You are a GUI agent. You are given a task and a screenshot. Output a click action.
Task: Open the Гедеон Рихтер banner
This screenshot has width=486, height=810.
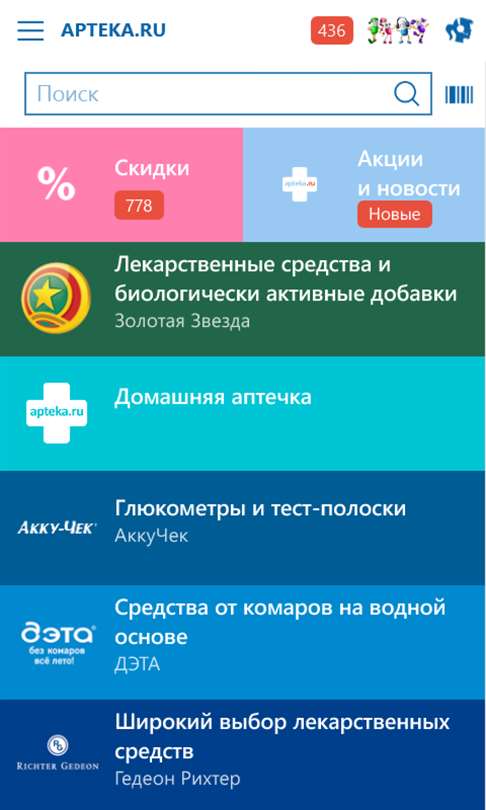coord(243,755)
